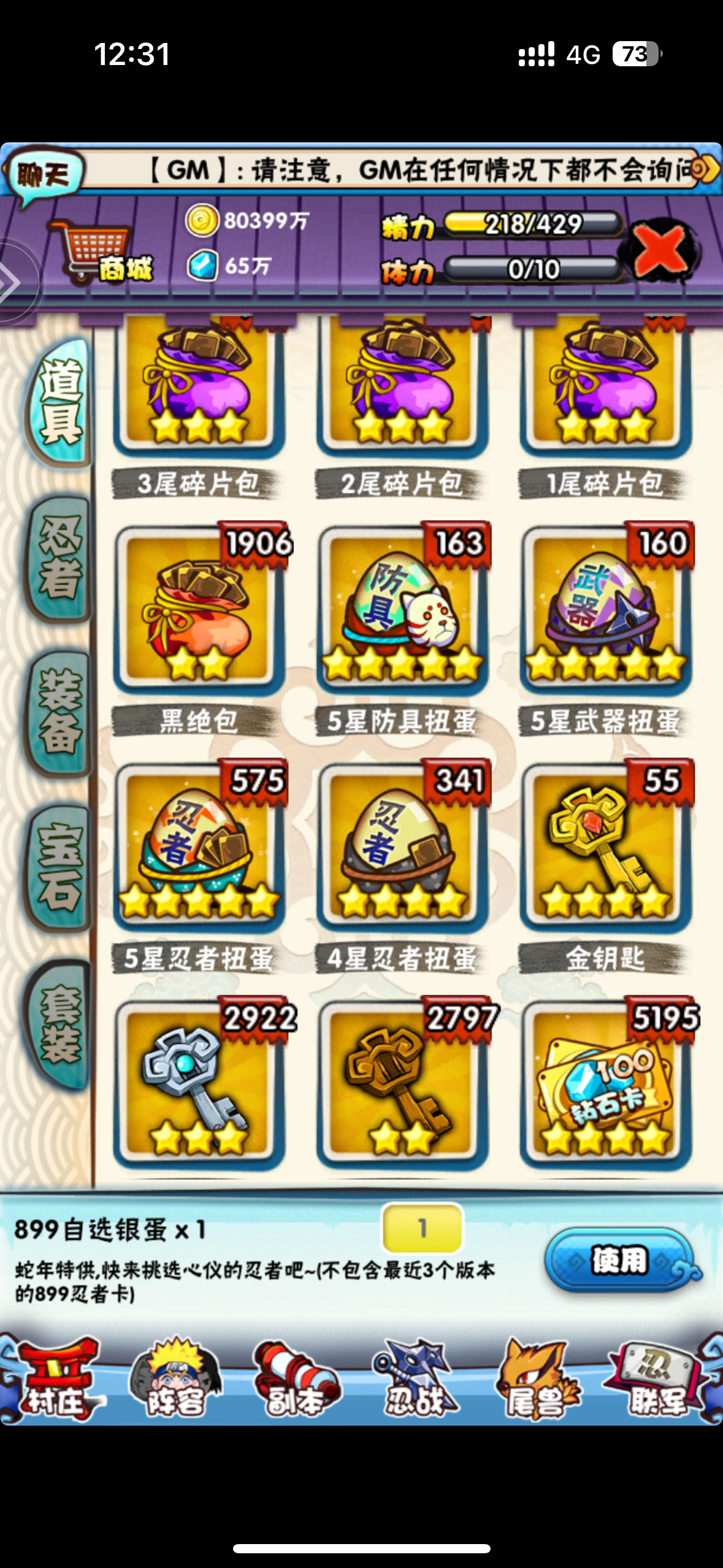The width and height of the screenshot is (723, 1568).
Task: Open the 聊天 chat bubble
Action: [43, 175]
